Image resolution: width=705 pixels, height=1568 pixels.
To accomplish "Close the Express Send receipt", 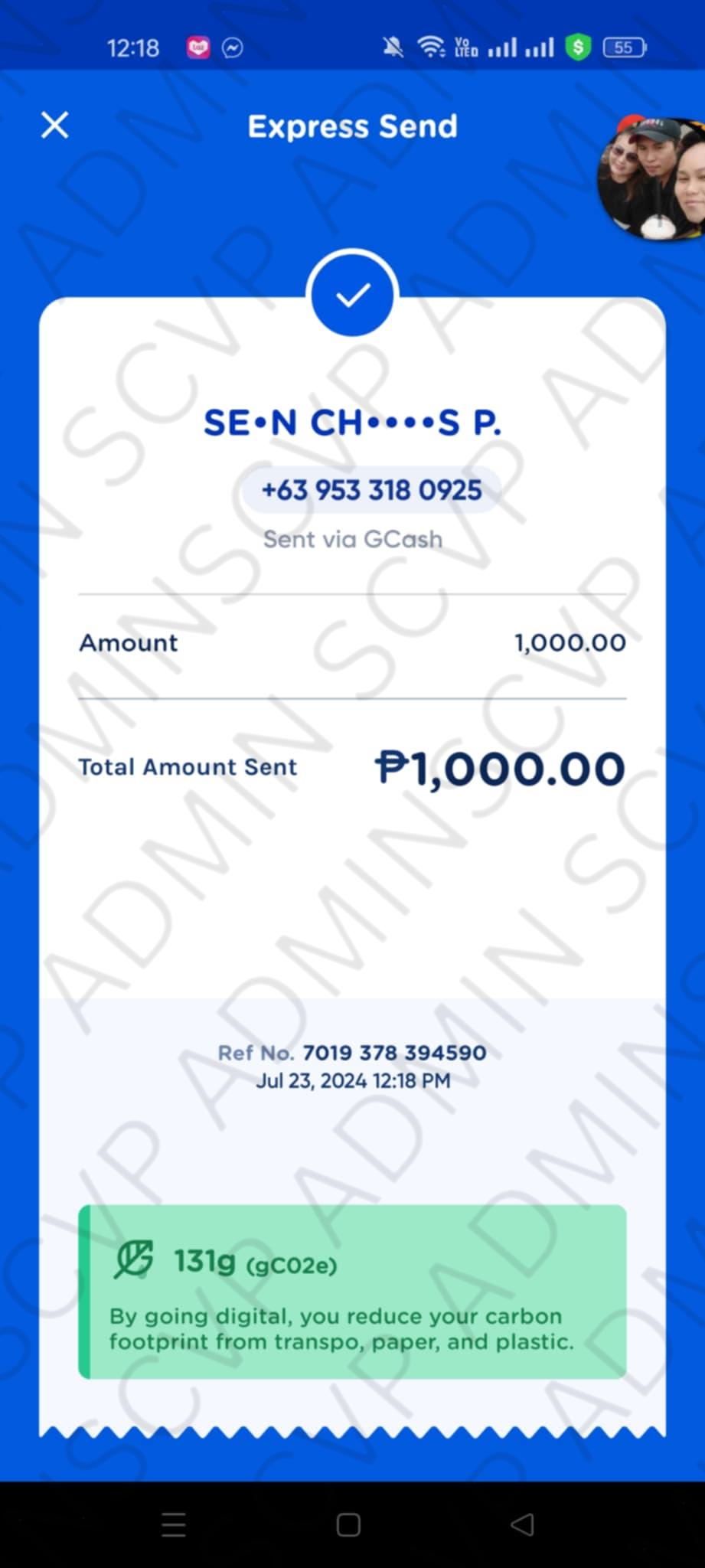I will click(54, 125).
